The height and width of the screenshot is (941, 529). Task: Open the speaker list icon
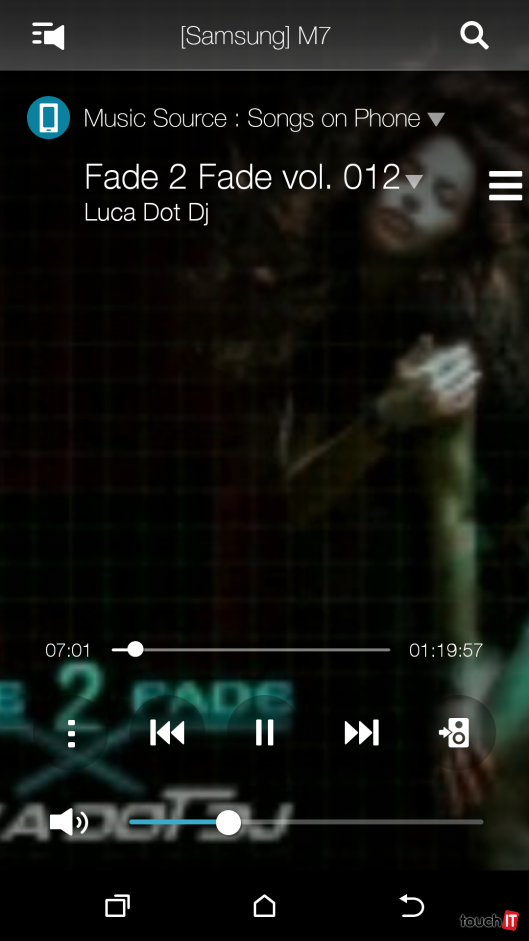tap(48, 36)
